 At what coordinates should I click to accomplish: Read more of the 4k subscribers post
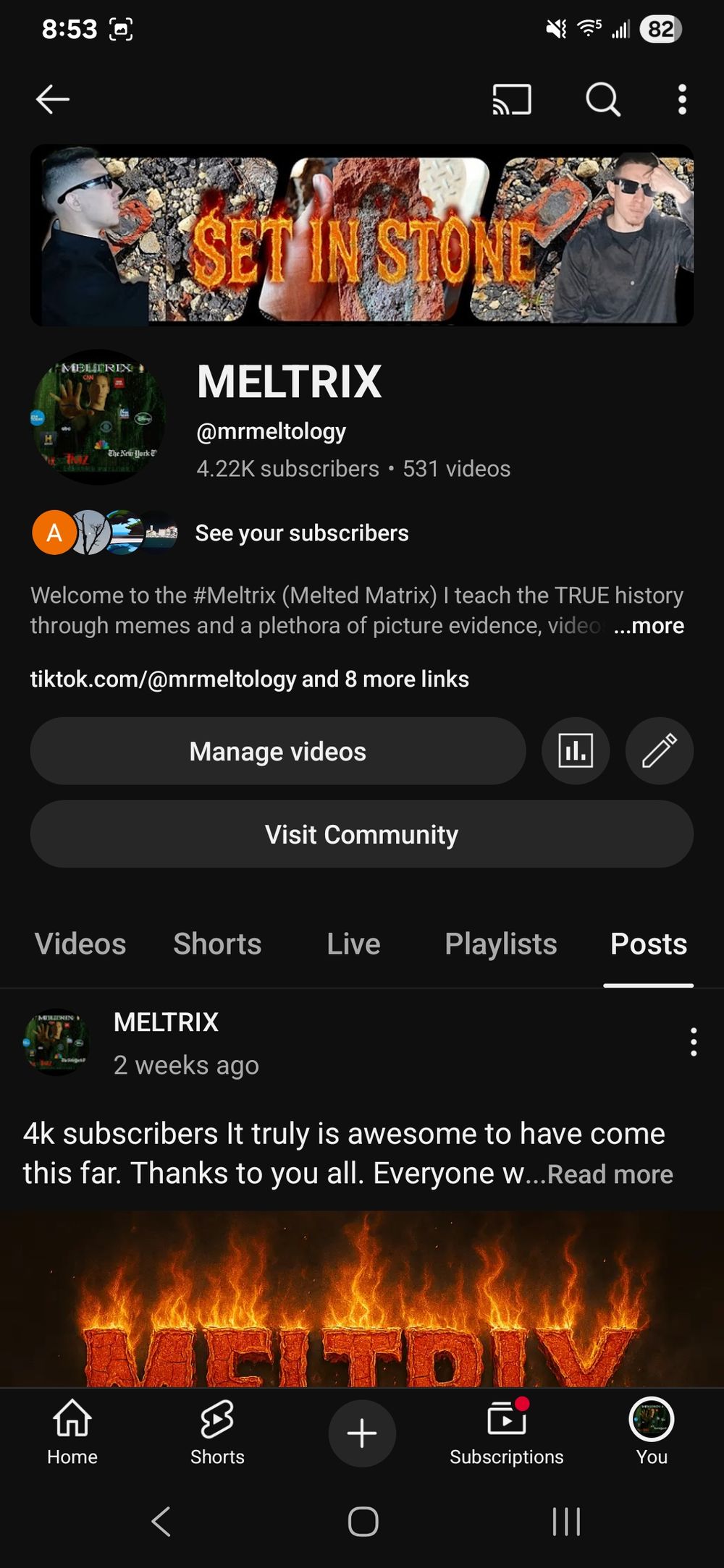[x=610, y=1174]
